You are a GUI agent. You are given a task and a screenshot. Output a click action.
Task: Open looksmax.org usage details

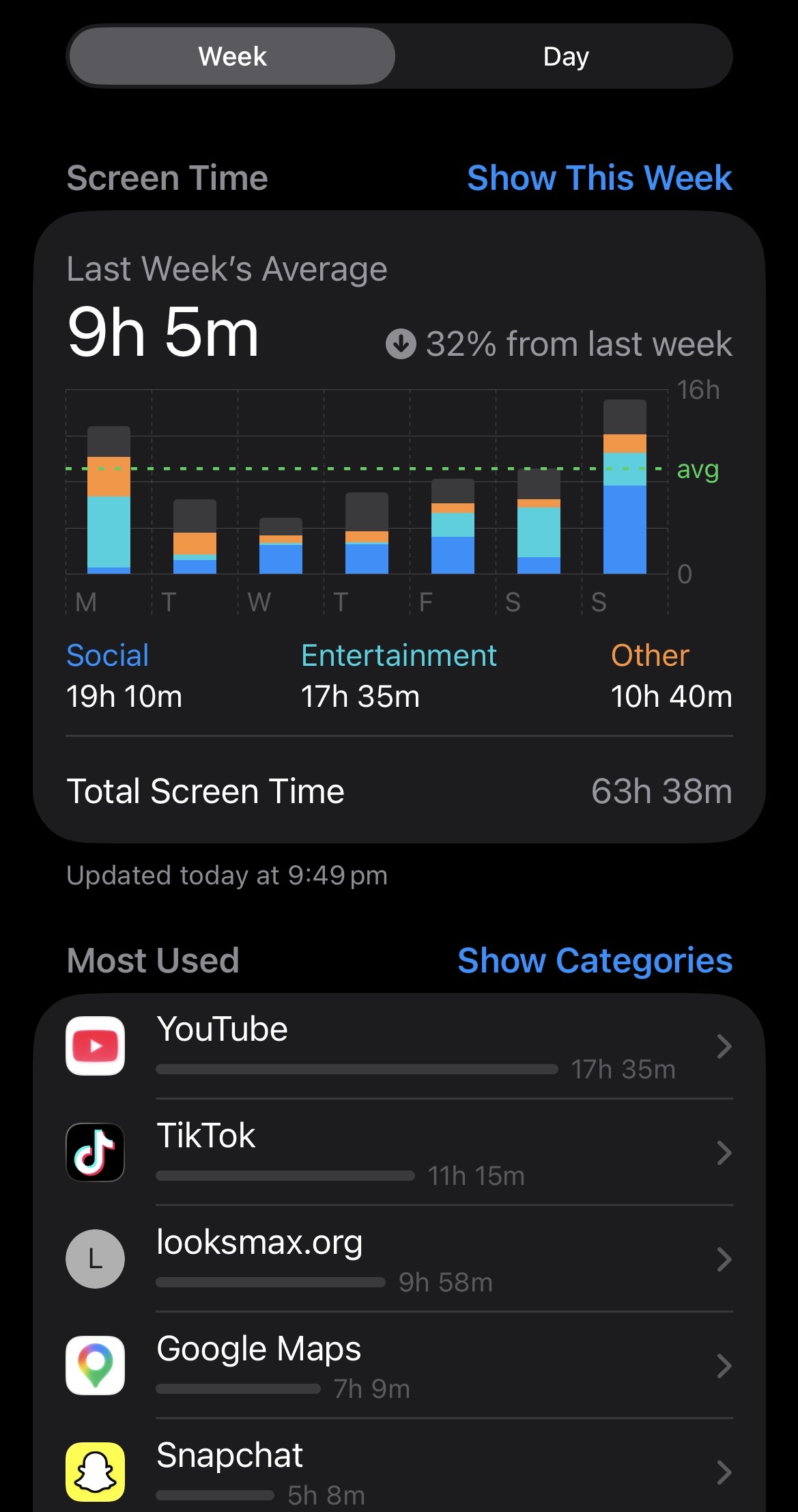(x=399, y=1259)
